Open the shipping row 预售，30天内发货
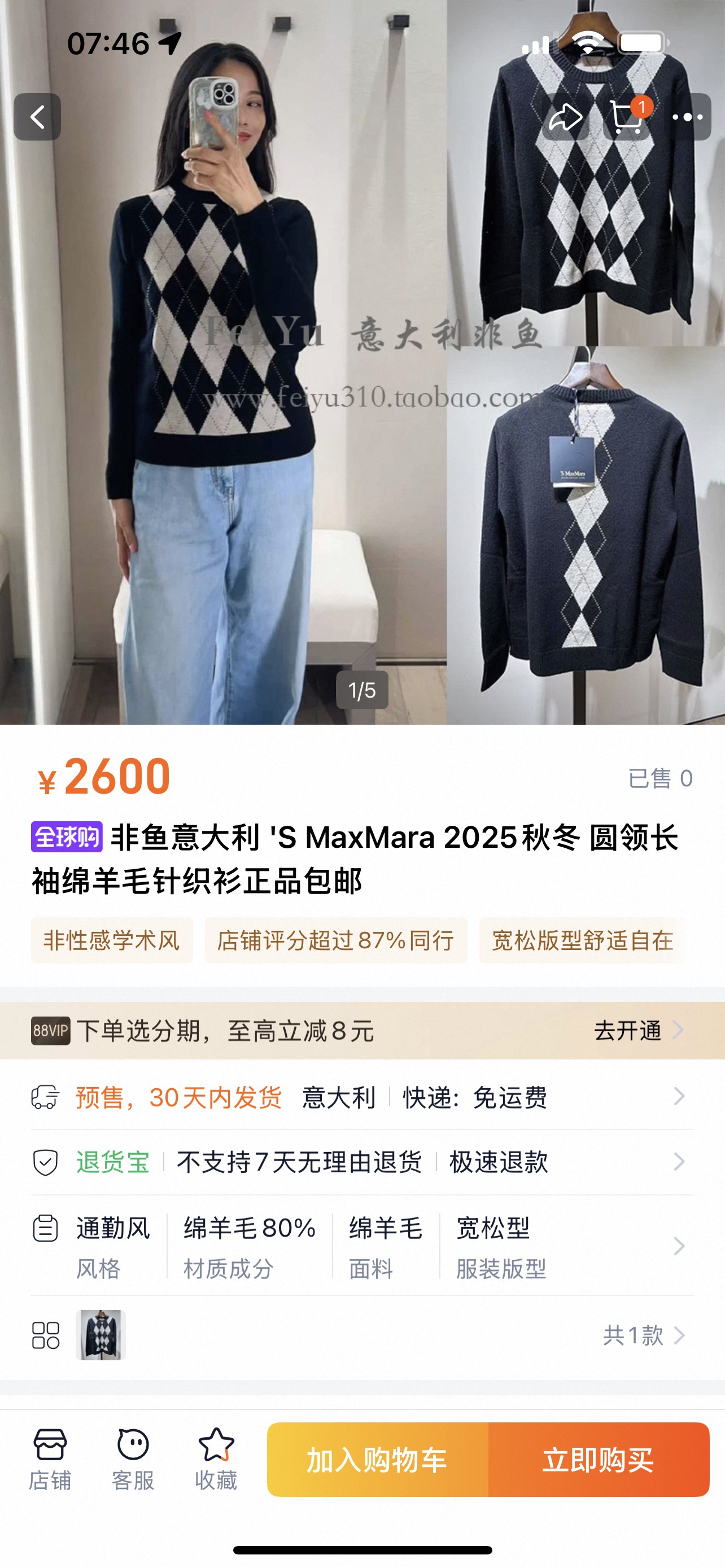Viewport: 725px width, 1568px height. tap(361, 1097)
